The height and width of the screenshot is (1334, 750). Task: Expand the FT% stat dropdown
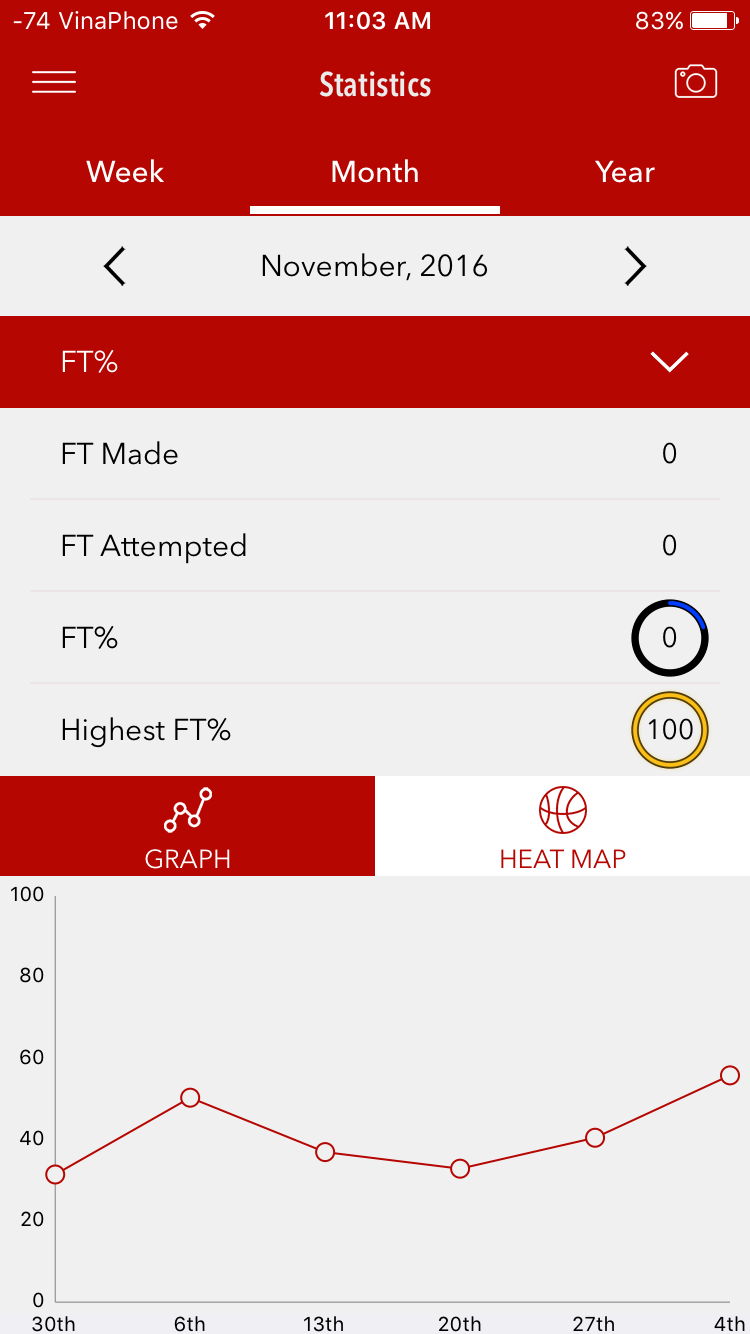669,362
